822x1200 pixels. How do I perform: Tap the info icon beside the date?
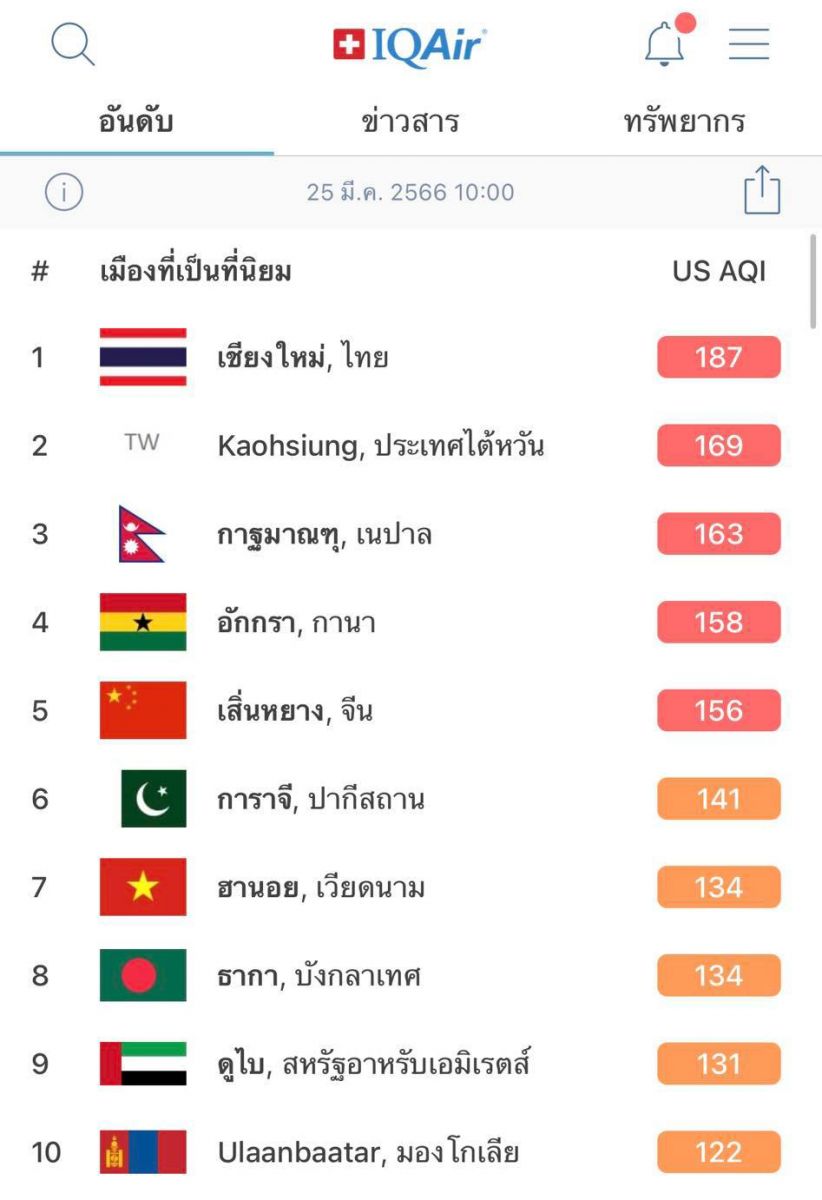[63, 192]
